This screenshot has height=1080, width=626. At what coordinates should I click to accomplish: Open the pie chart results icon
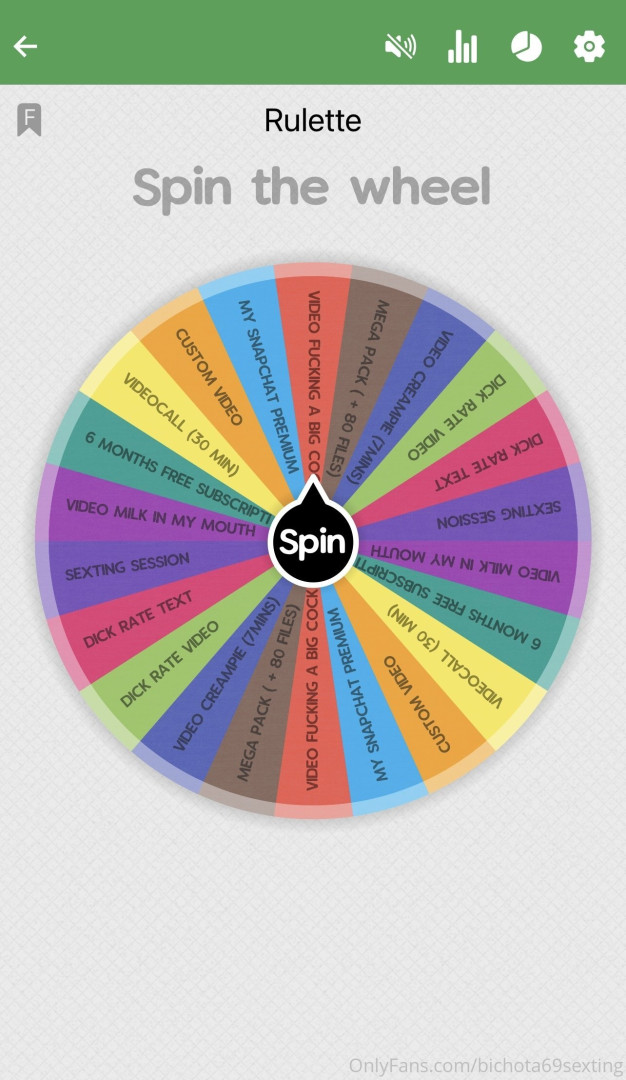[x=526, y=46]
